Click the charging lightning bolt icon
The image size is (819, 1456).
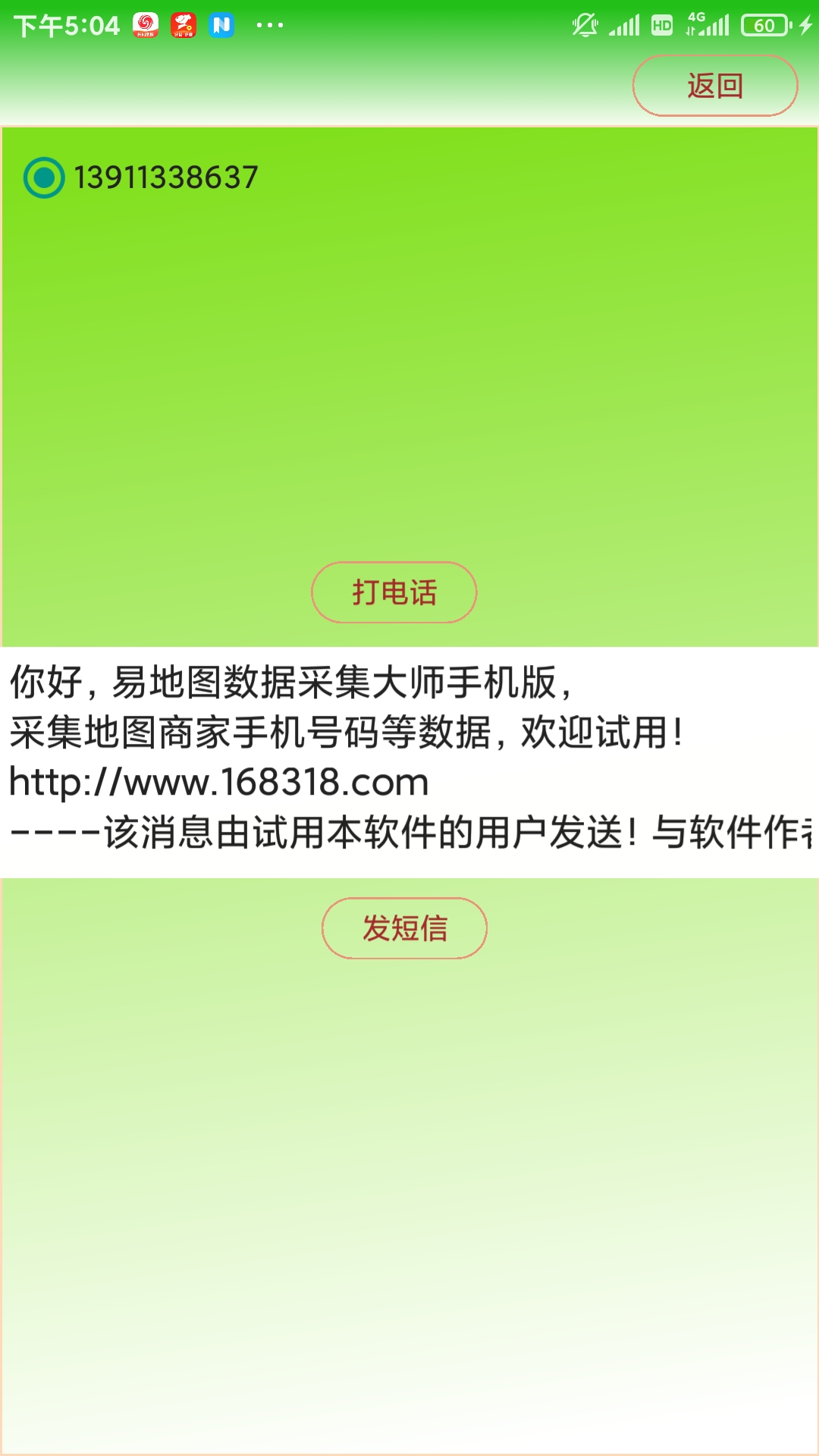coord(805,24)
